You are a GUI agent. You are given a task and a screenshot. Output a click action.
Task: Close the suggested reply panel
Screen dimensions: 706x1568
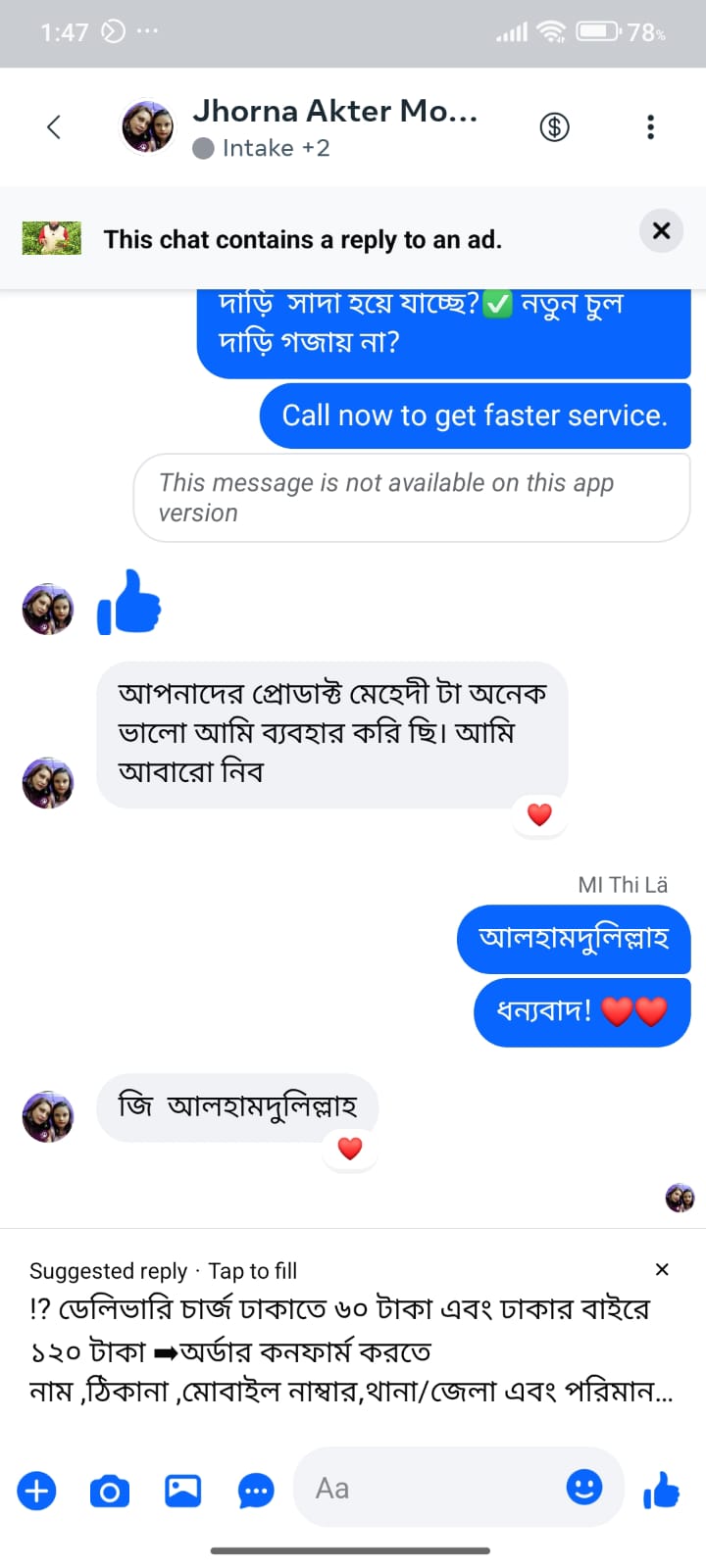(662, 1269)
